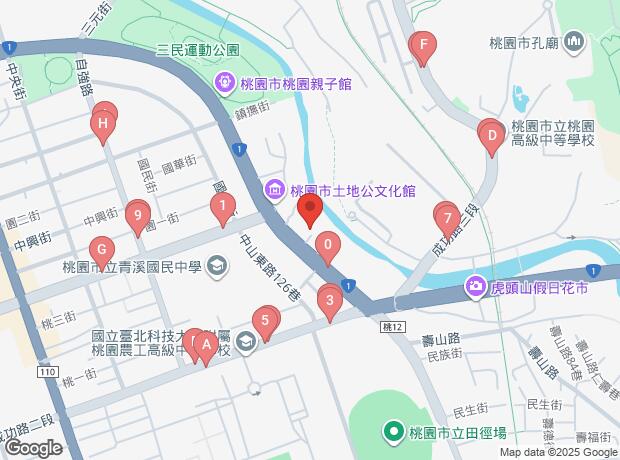The width and height of the screenshot is (620, 460).
Task: Open the marker labeled H
Action: click(101, 125)
